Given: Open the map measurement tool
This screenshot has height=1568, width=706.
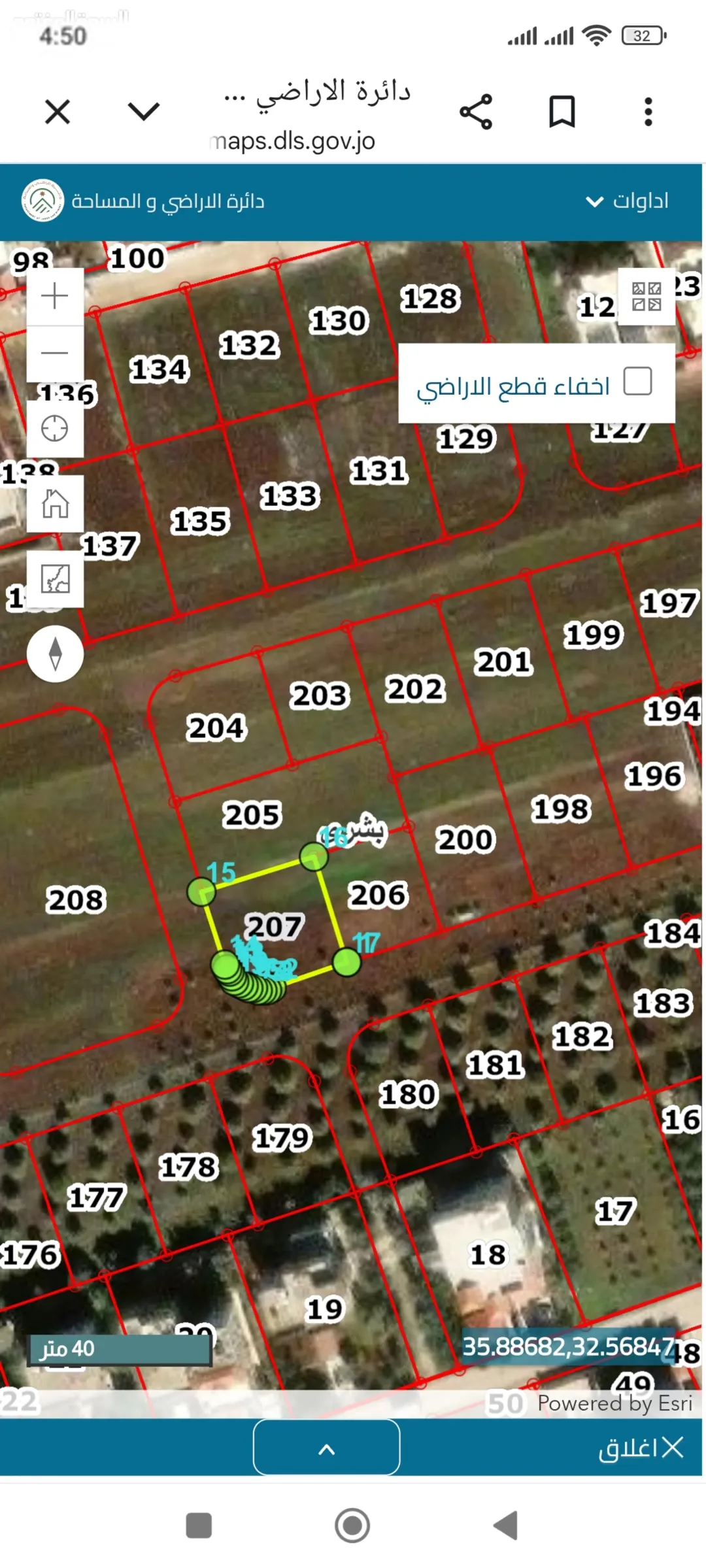Looking at the screenshot, I should 55,579.
